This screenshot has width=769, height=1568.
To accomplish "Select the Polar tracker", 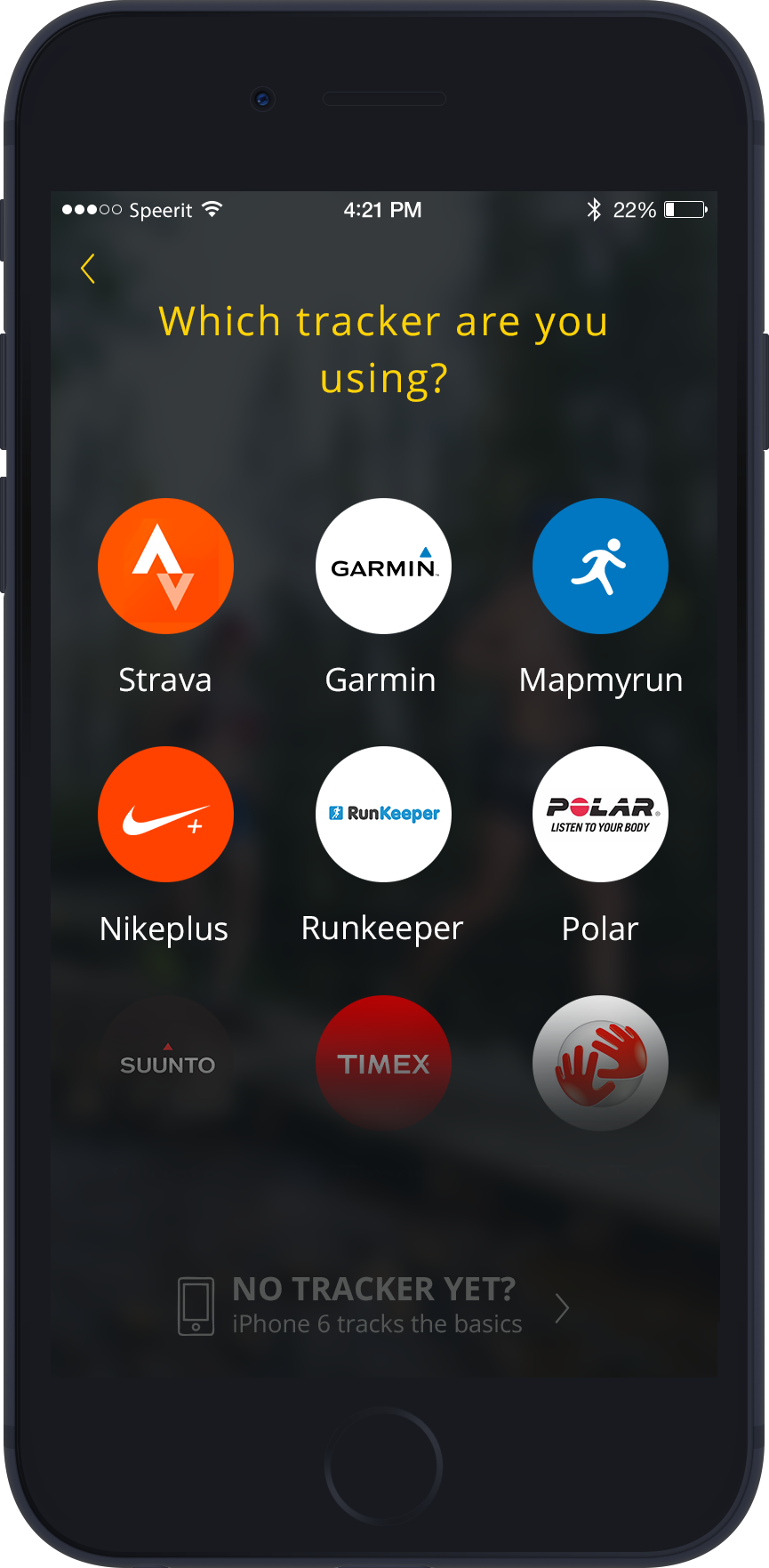I will pos(600,815).
